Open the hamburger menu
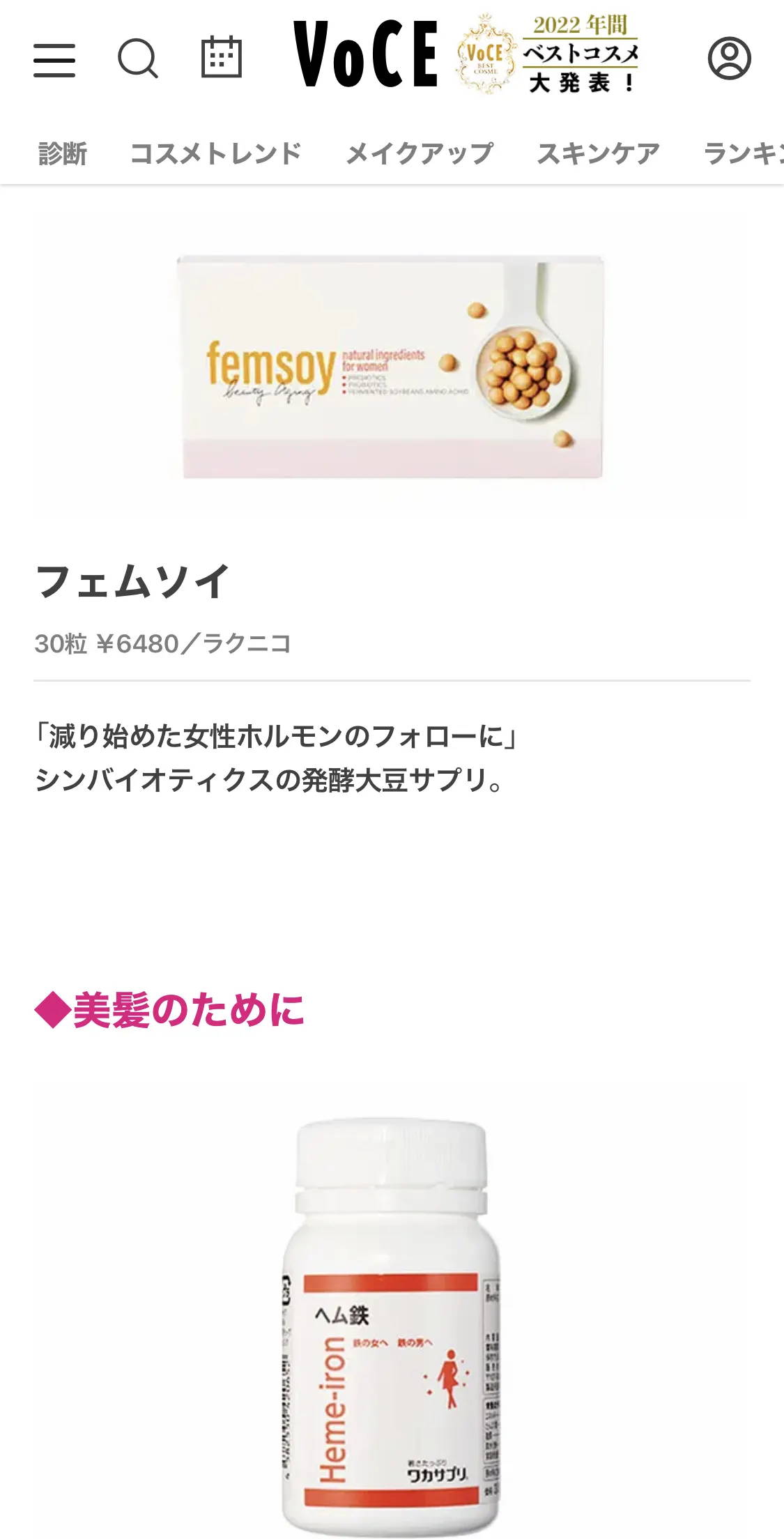 [54, 59]
